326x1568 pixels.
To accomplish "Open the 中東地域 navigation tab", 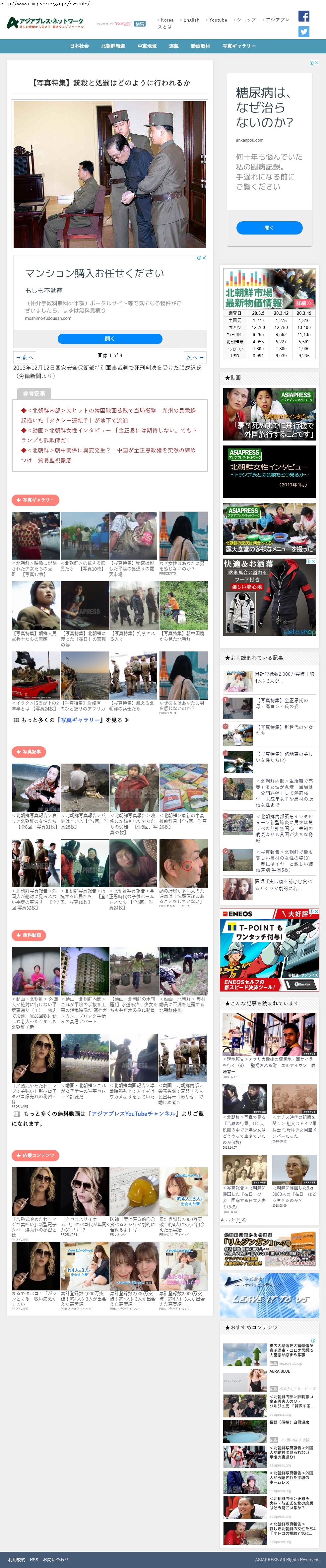I will tap(147, 46).
